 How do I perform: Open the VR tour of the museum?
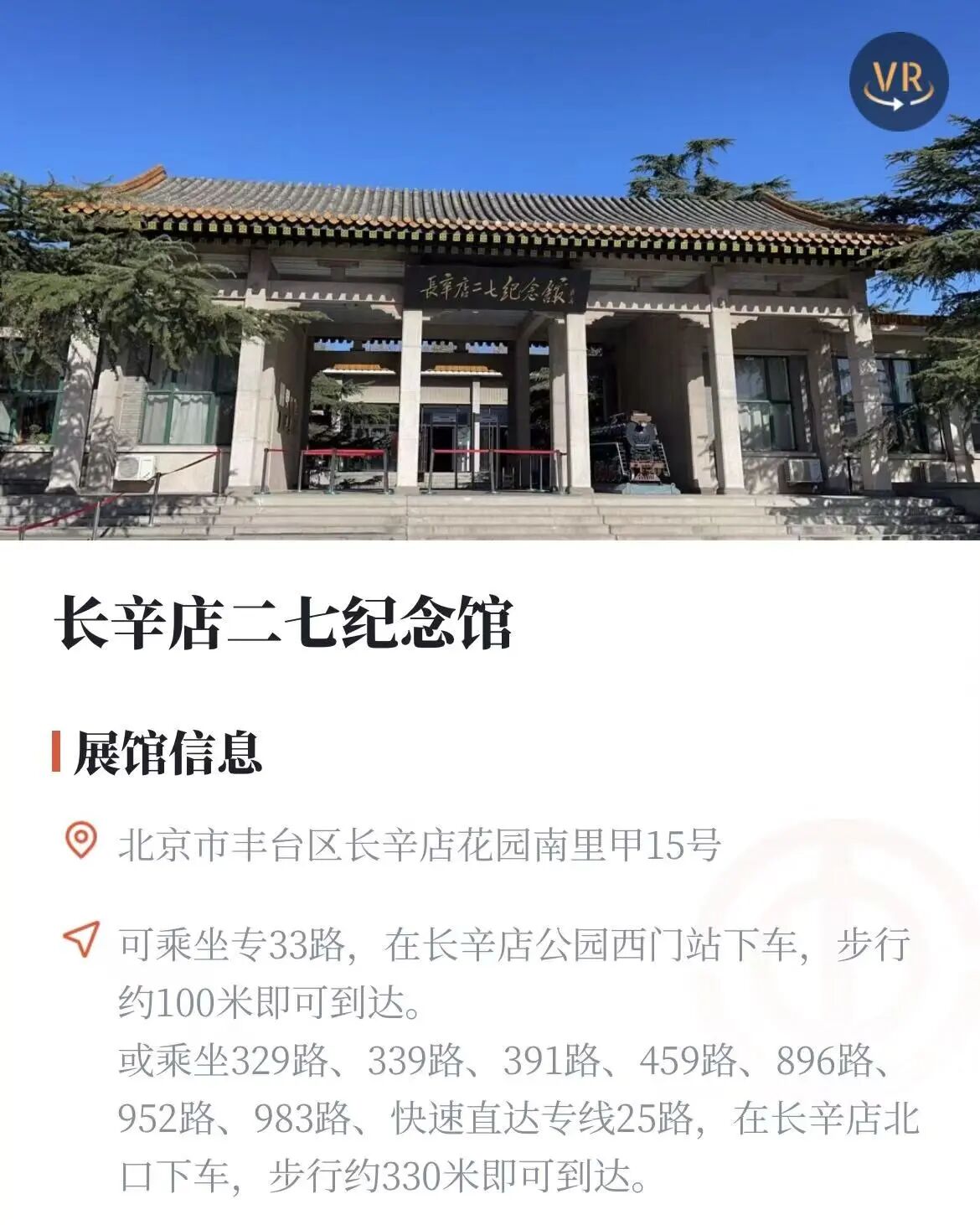pos(899,82)
